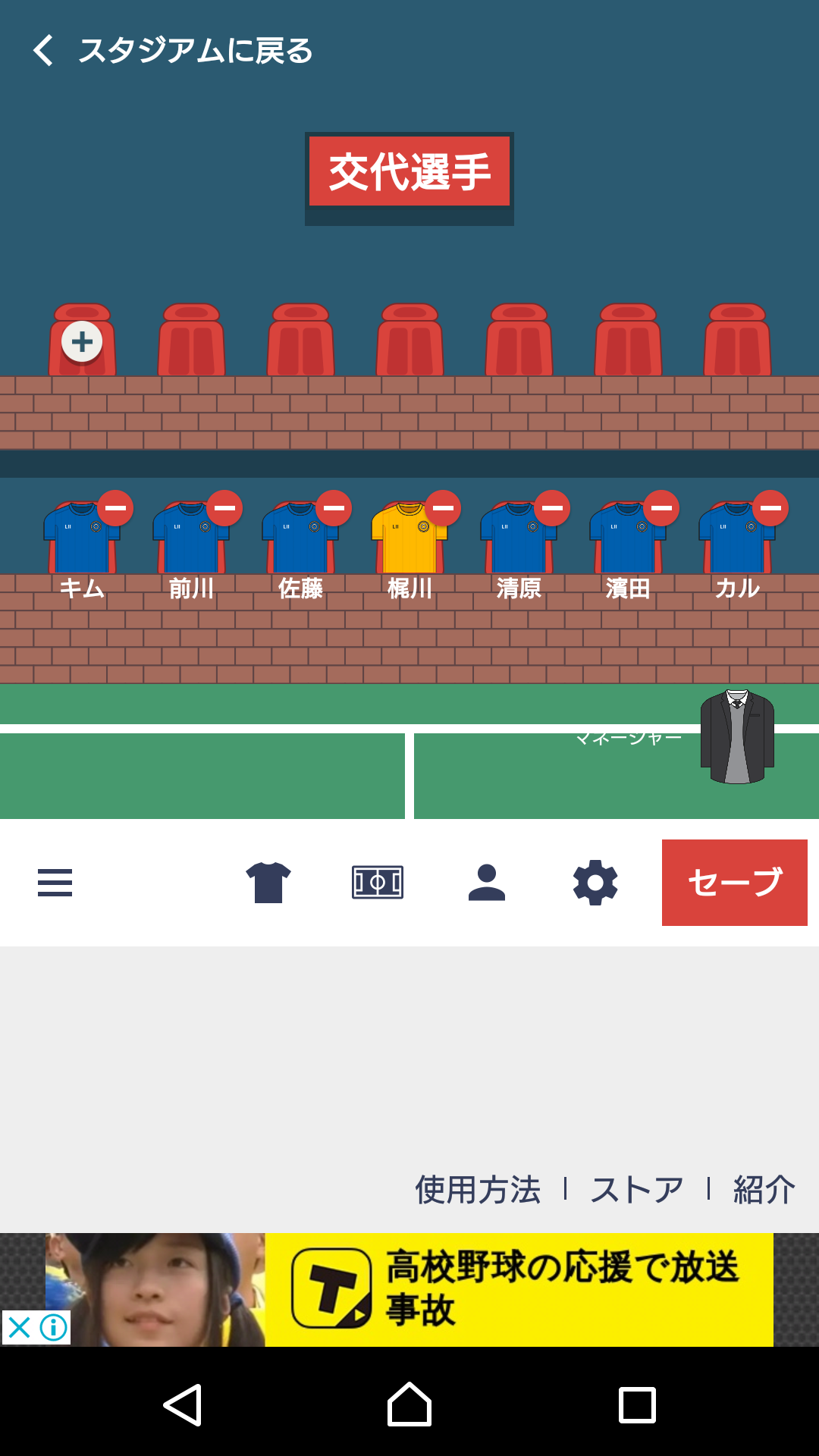Save the lineup with セーブ
Viewport: 819px width, 1456px height.
point(734,883)
